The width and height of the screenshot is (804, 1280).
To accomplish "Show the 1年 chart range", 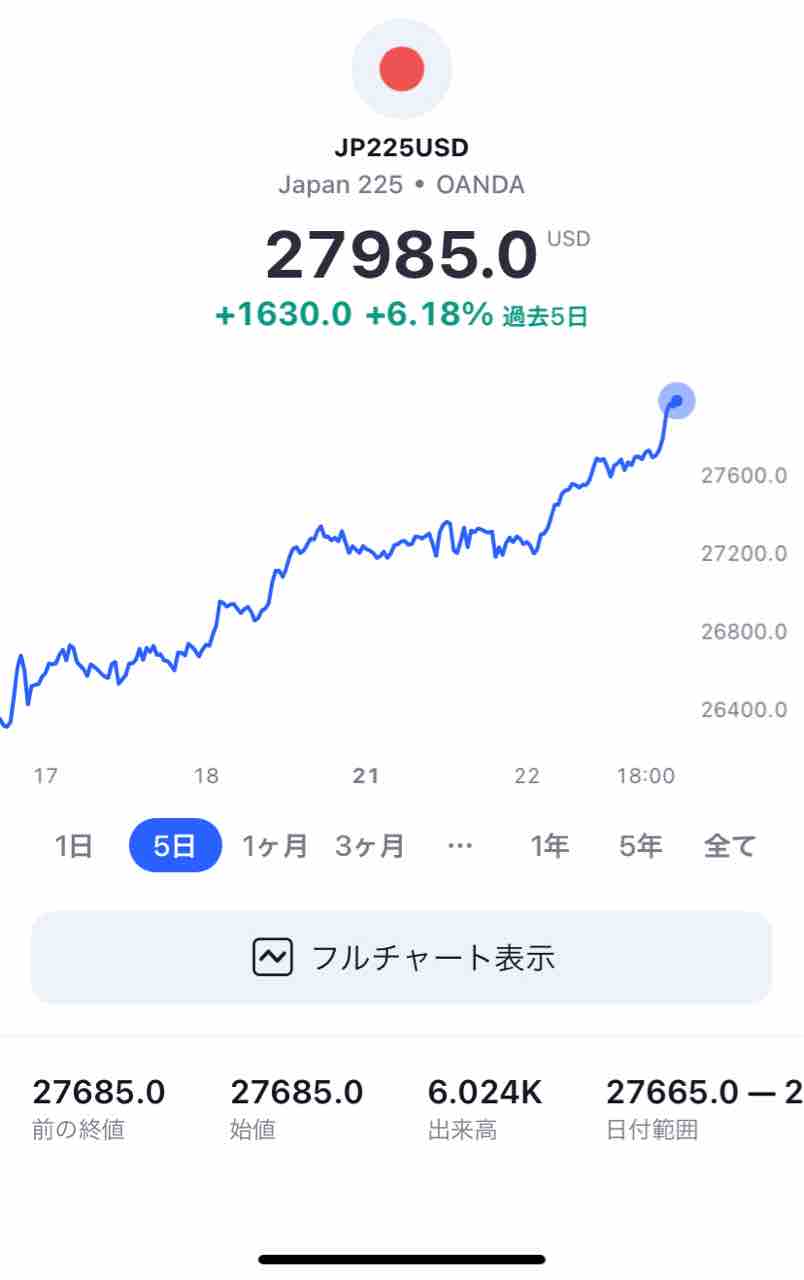I will coord(549,846).
